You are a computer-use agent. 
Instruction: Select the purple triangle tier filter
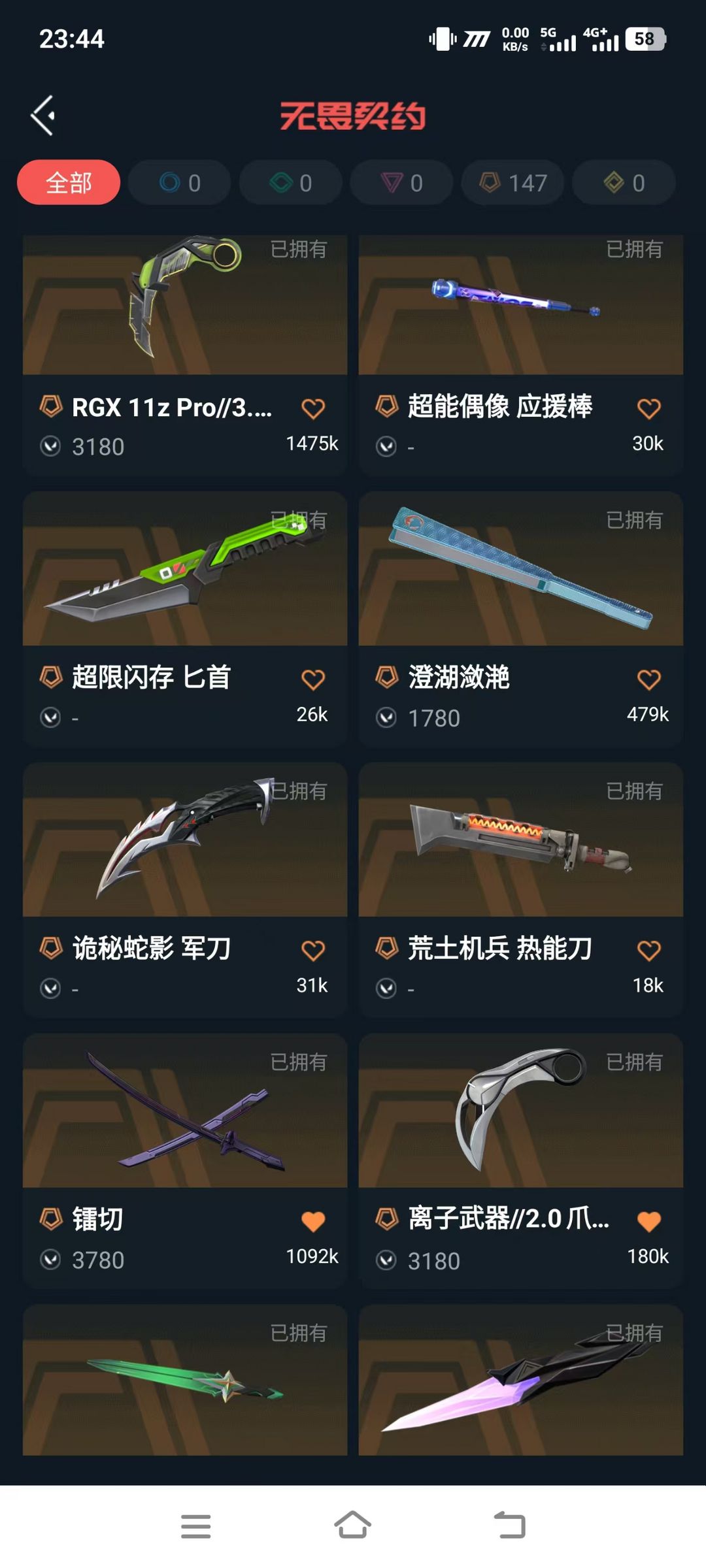401,182
